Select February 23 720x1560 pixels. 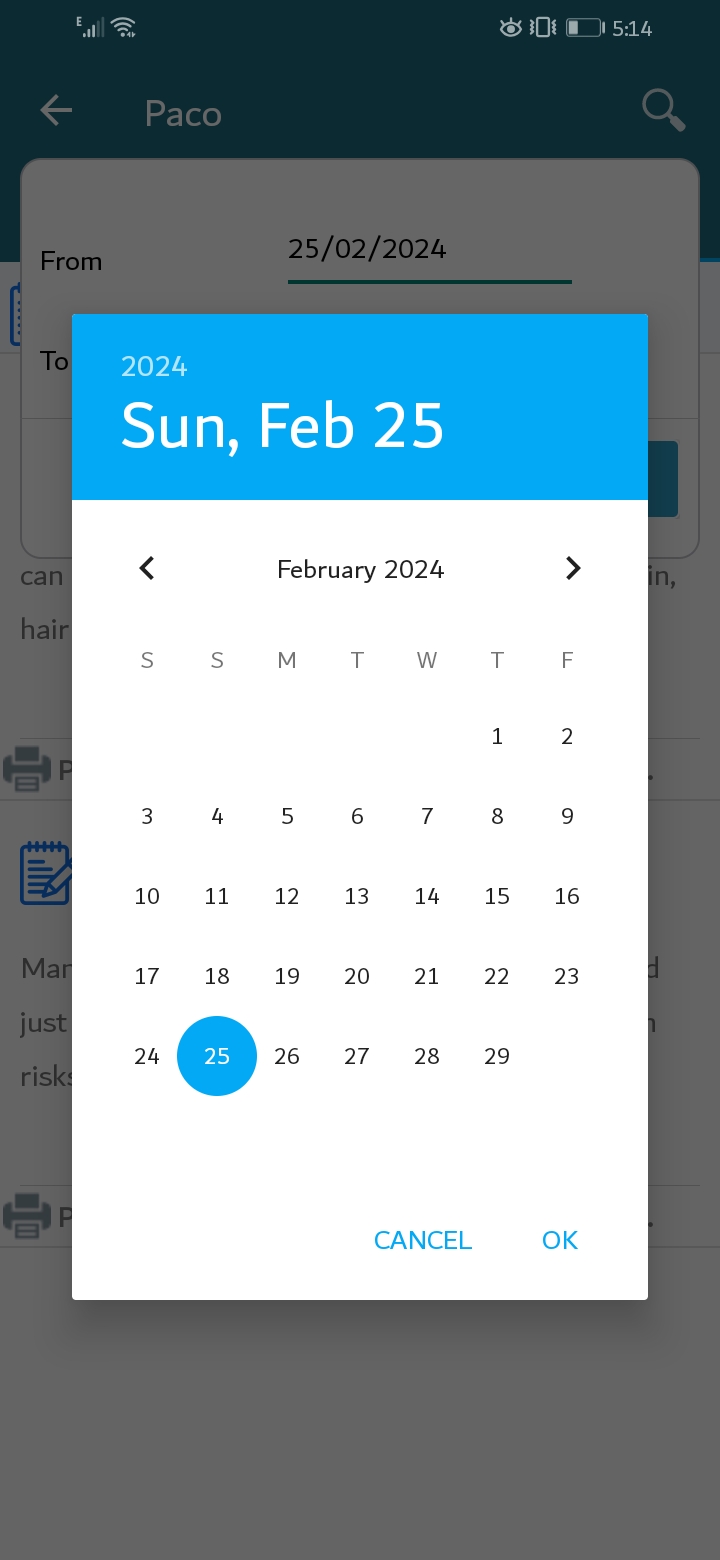click(x=567, y=977)
